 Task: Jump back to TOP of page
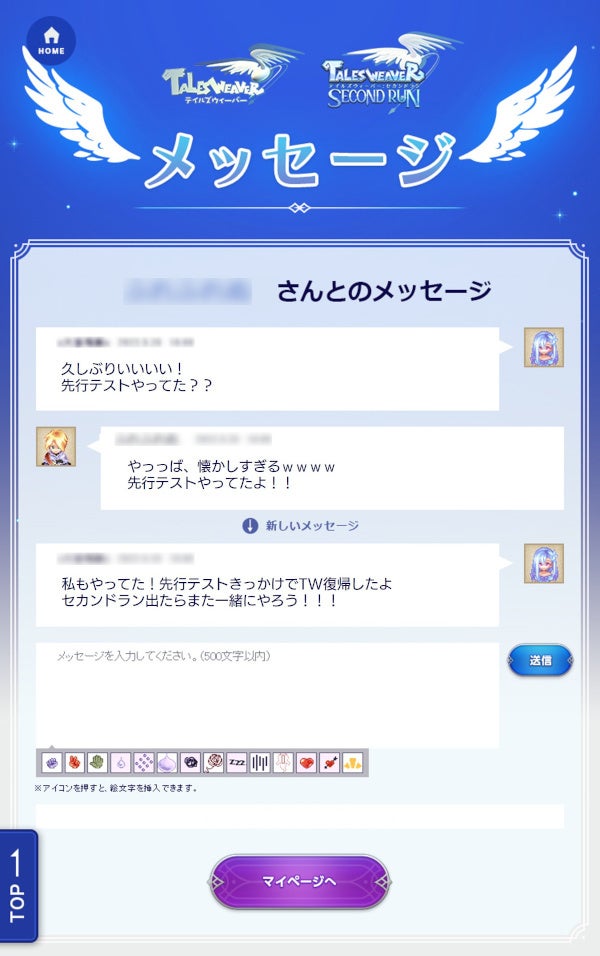click(18, 885)
